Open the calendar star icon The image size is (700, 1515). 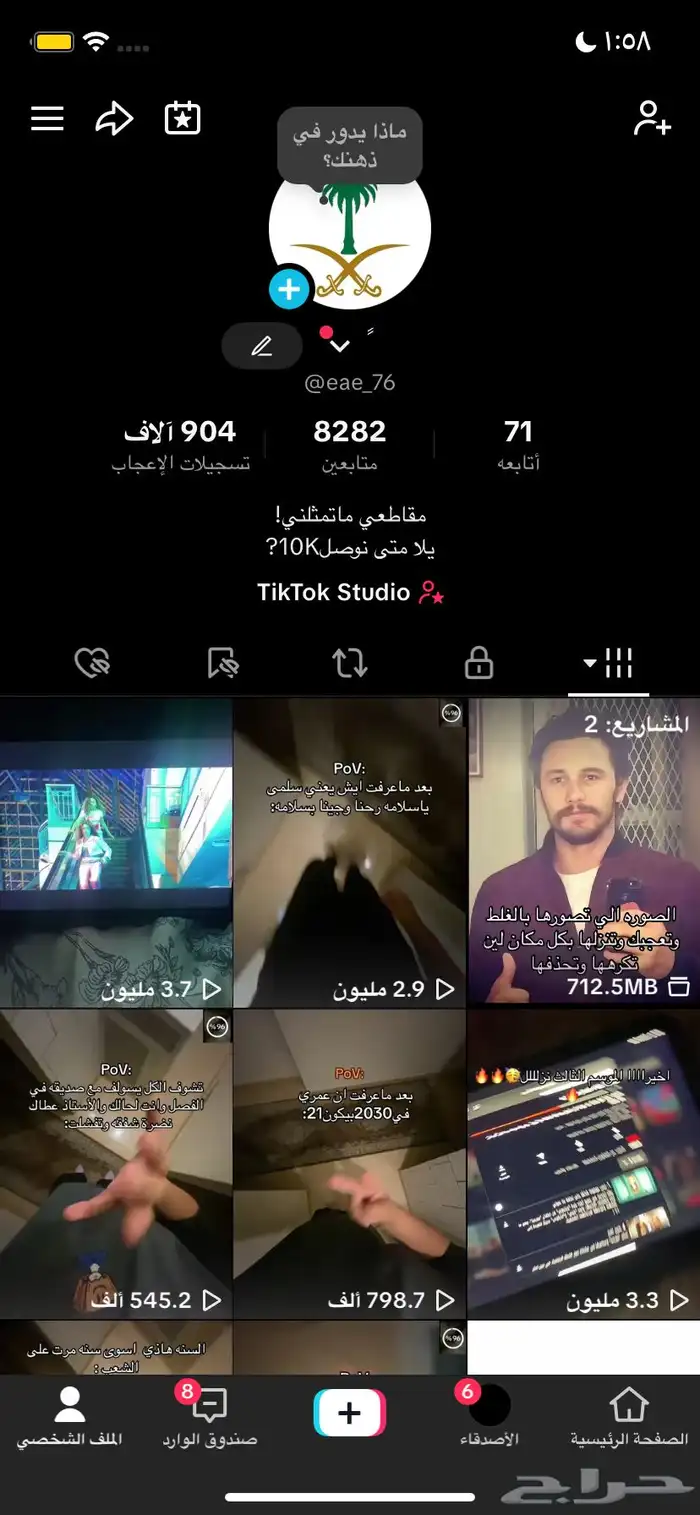click(x=182, y=118)
